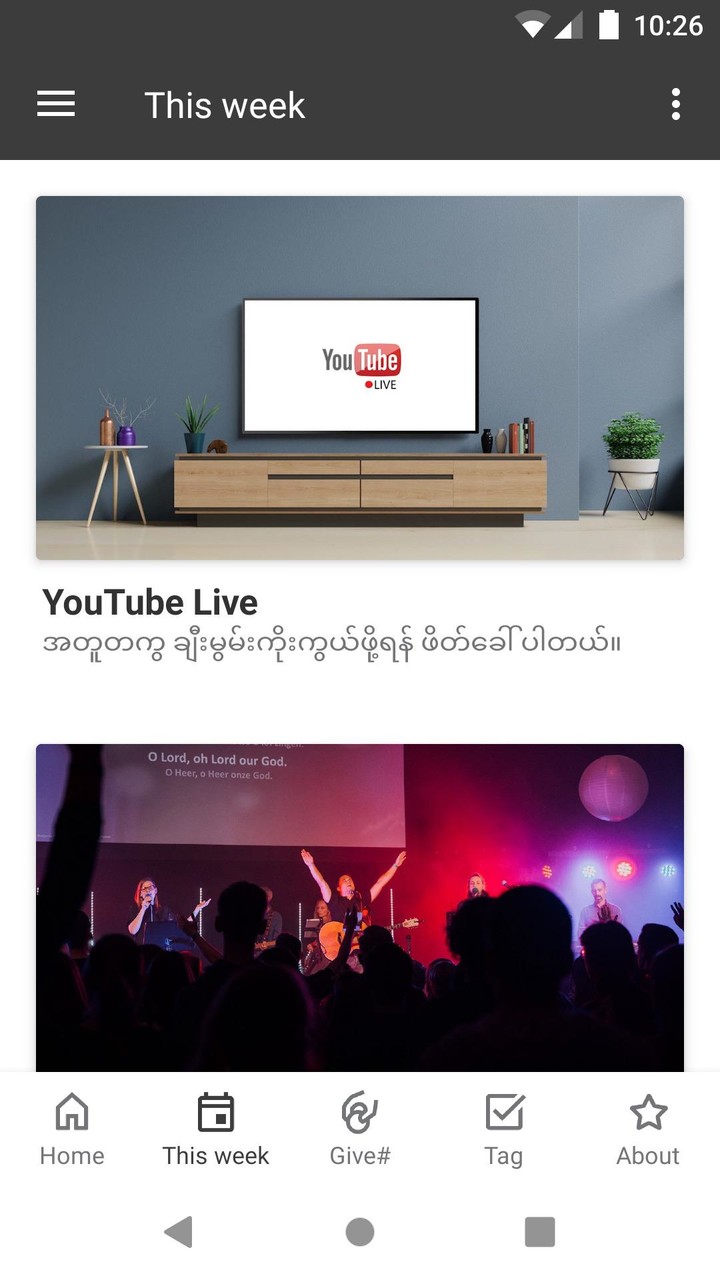Screen dimensions: 720x1280
Task: Switch to the Home tab
Action: click(x=72, y=1130)
